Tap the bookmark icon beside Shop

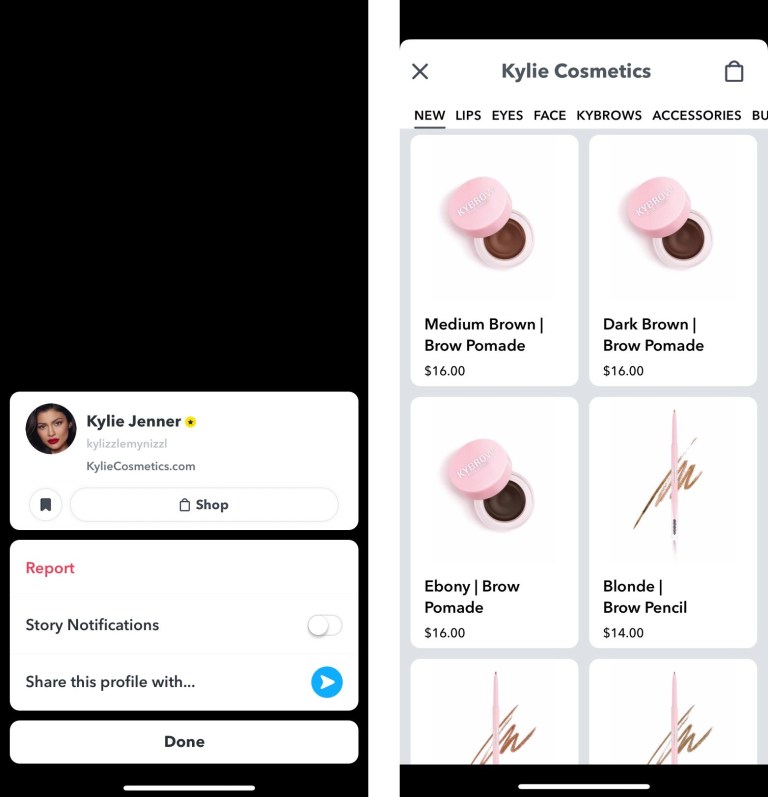[x=45, y=505]
